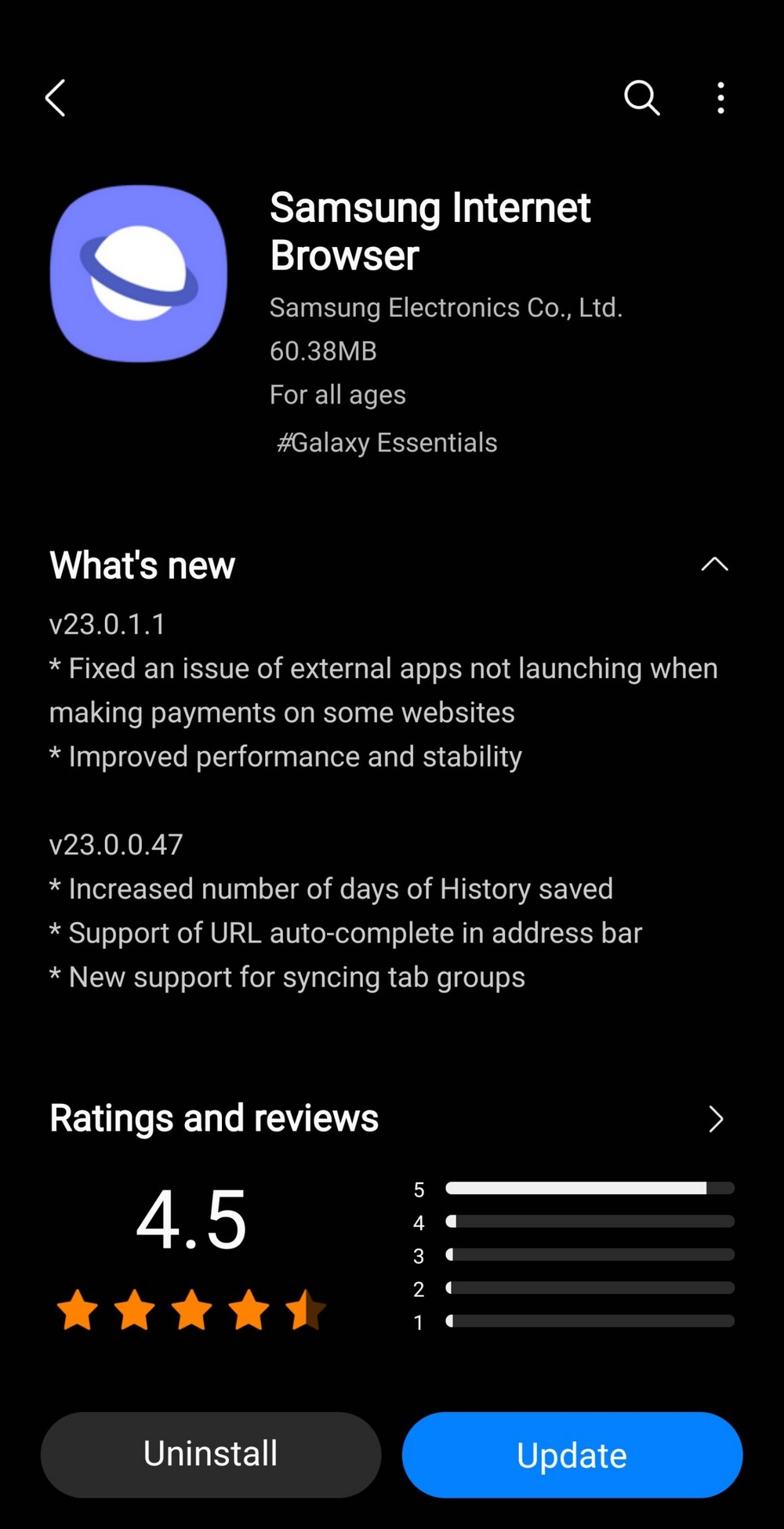The height and width of the screenshot is (1529, 784).
Task: Uninstall Samsung Internet Browser
Action: click(x=211, y=1455)
